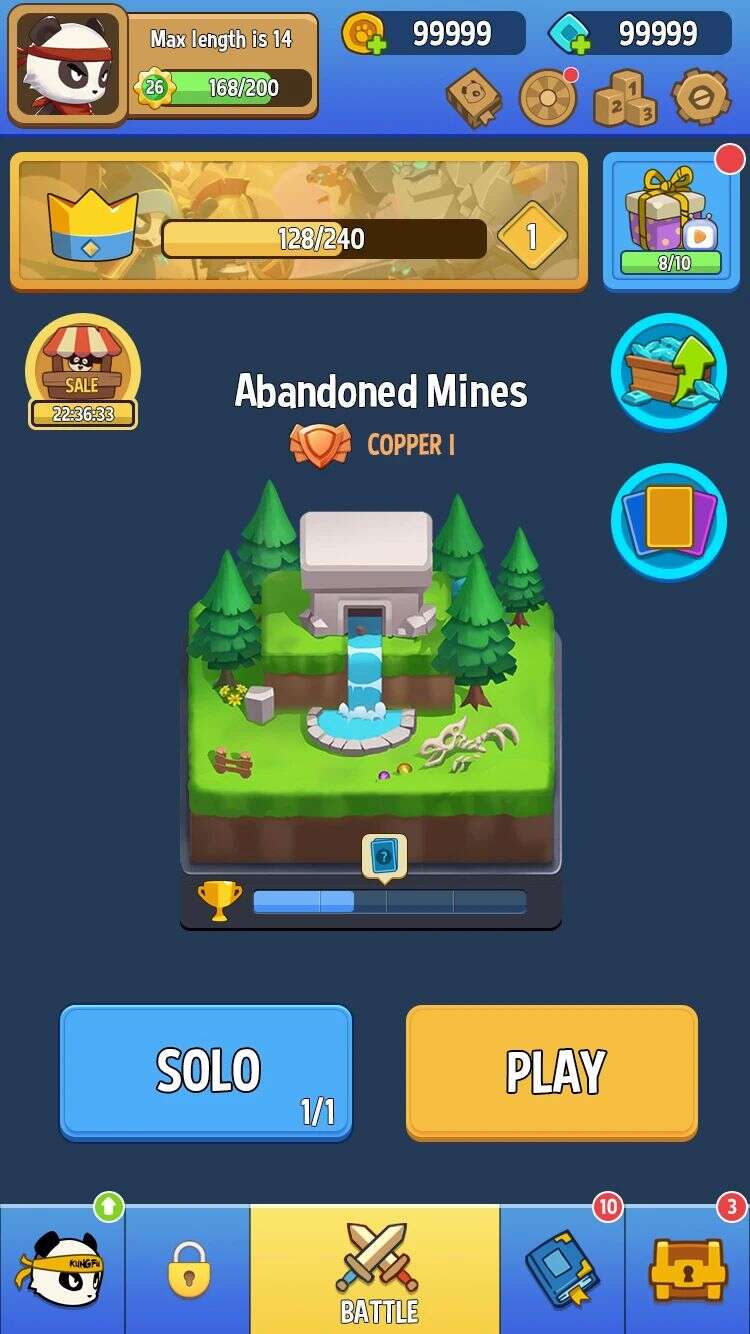Image resolution: width=750 pixels, height=1334 pixels.
Task: Open the blue book tab
Action: [x=562, y=1270]
